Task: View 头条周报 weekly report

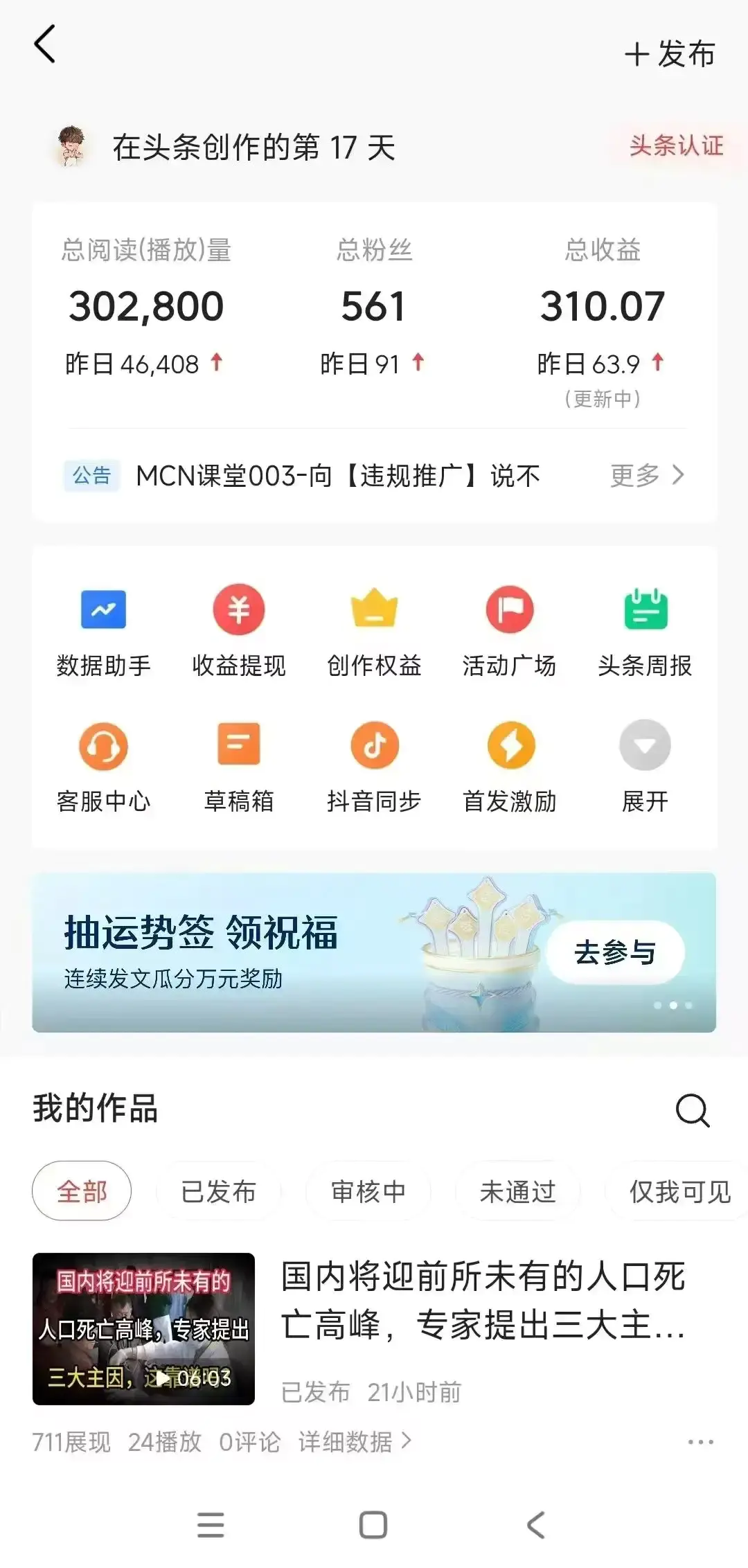Action: [645, 630]
